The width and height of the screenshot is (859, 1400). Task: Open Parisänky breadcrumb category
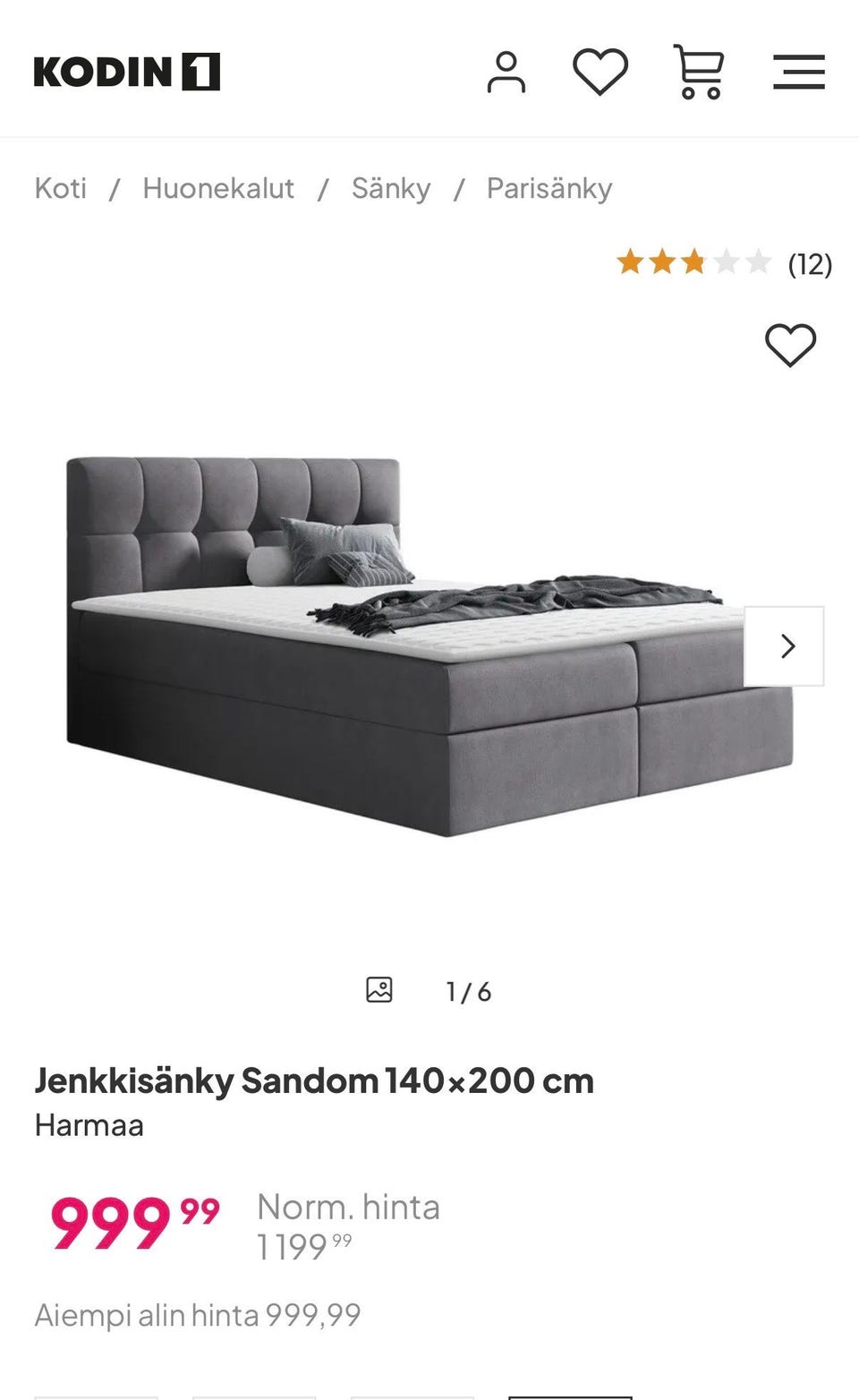click(549, 189)
